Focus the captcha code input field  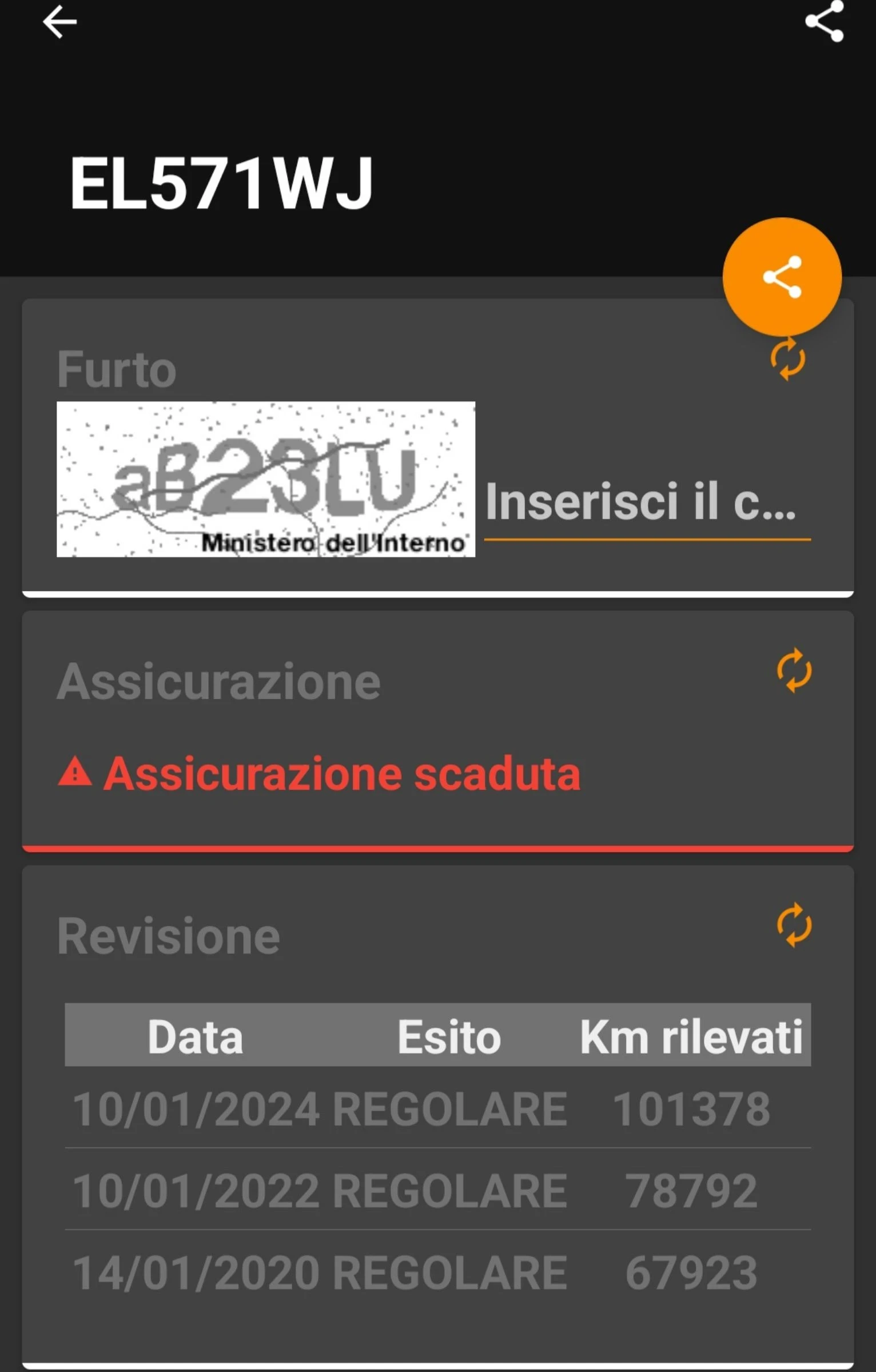click(646, 503)
